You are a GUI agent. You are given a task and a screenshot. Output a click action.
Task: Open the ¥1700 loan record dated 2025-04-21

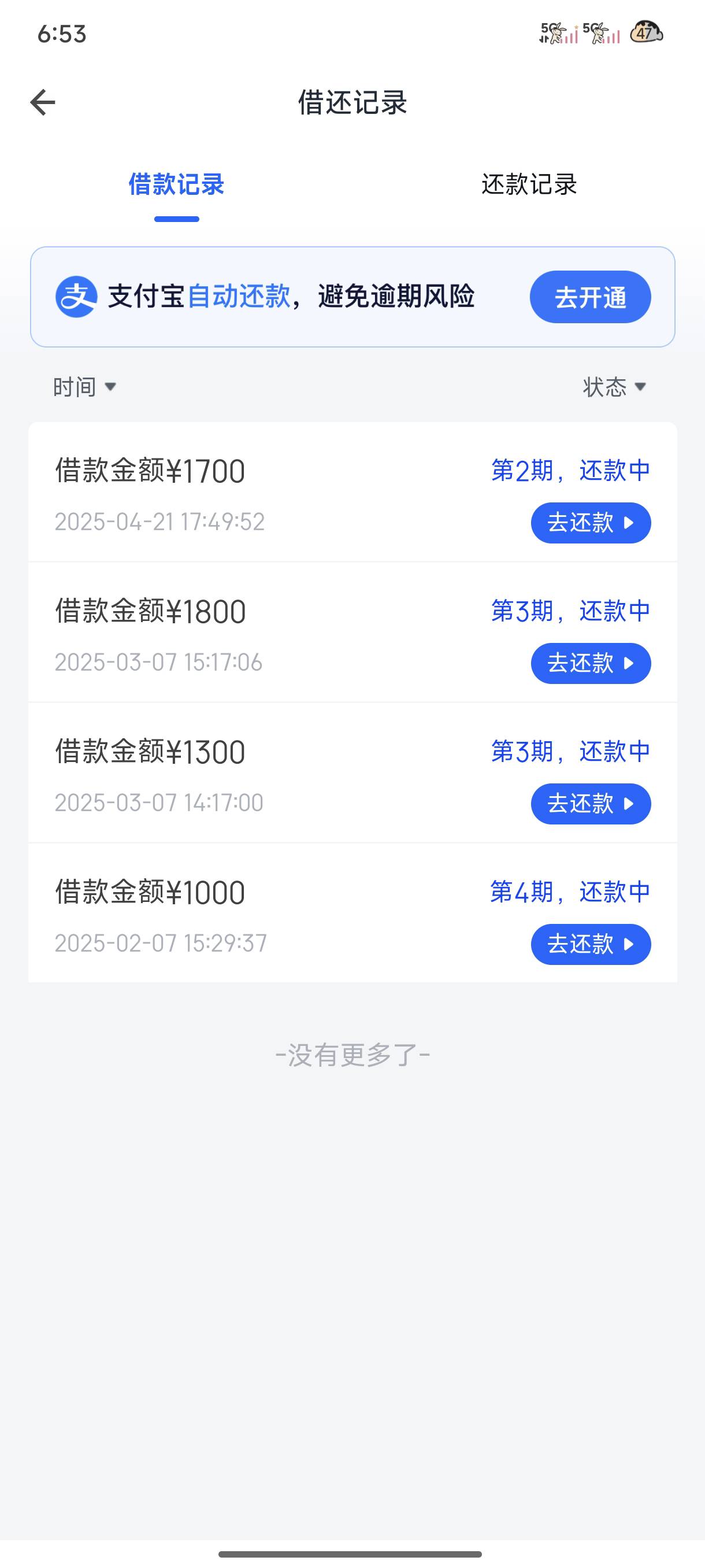pos(352,492)
